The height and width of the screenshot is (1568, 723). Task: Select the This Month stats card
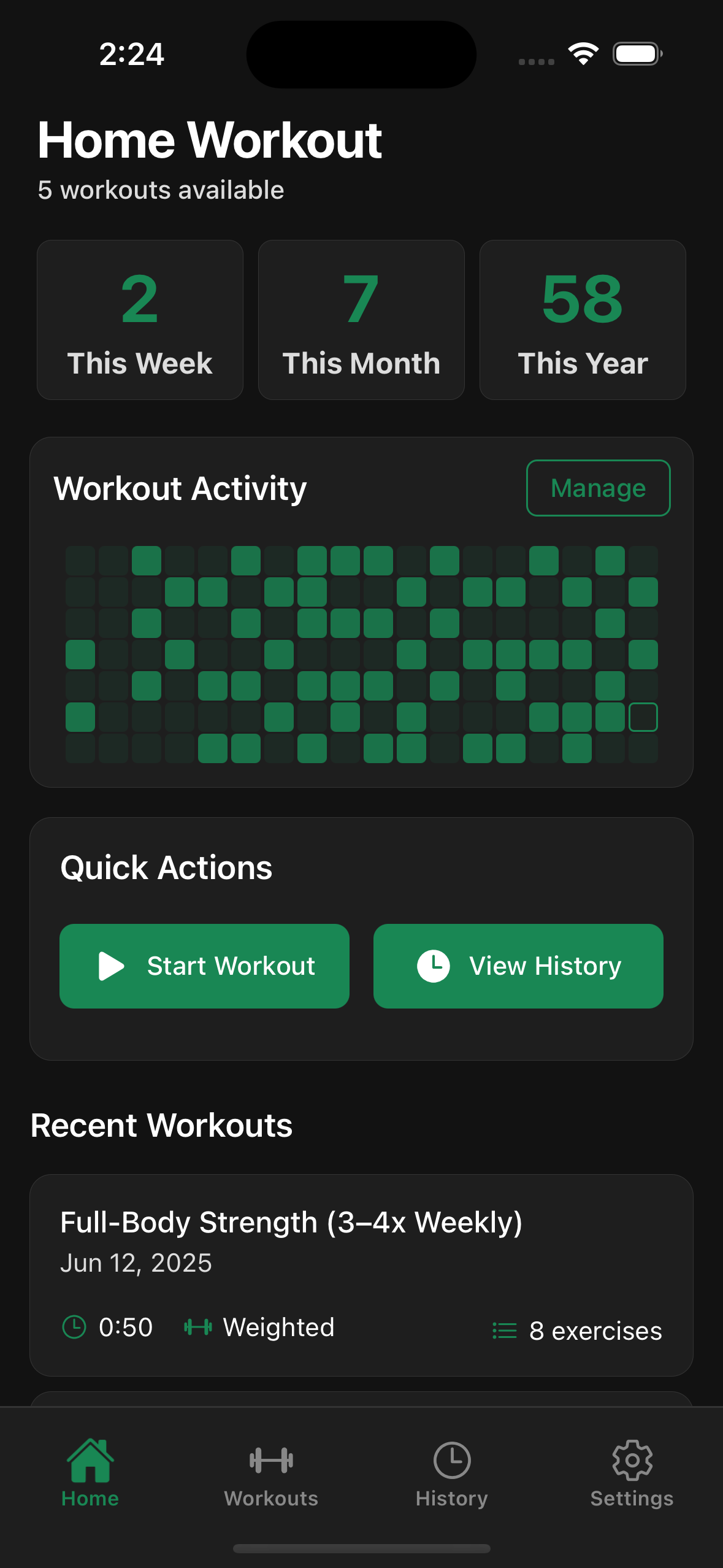coord(361,318)
